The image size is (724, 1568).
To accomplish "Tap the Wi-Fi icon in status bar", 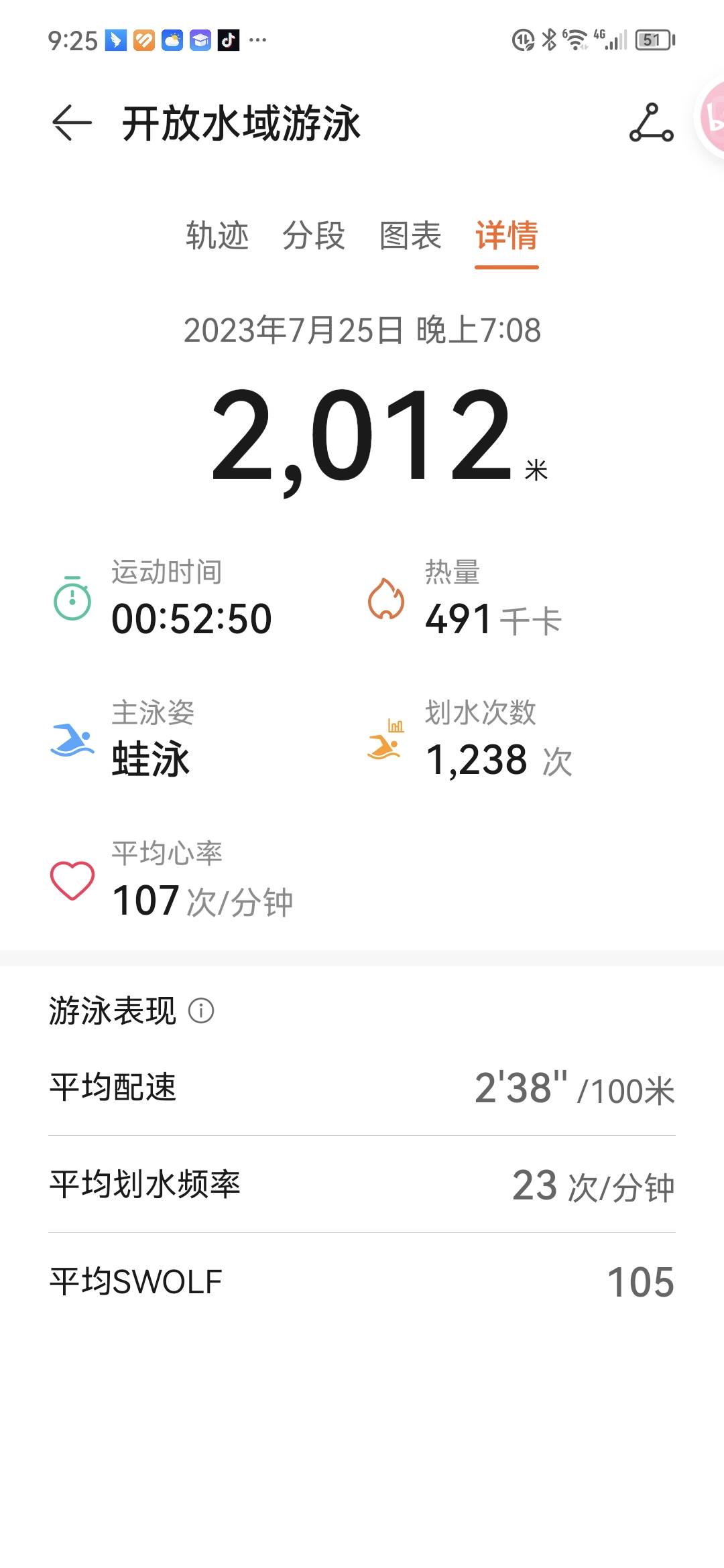I will 575,40.
